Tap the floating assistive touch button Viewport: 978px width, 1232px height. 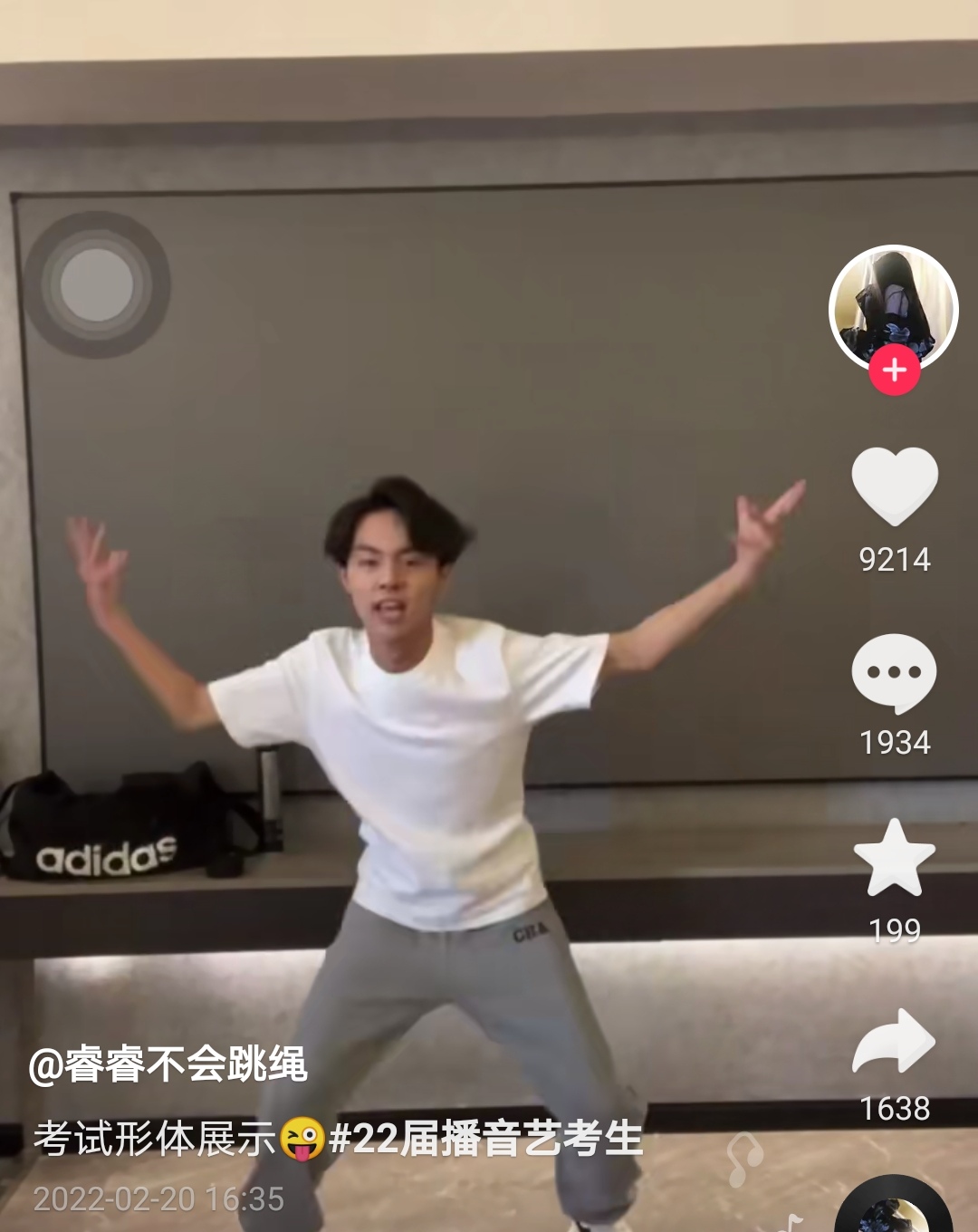point(97,284)
